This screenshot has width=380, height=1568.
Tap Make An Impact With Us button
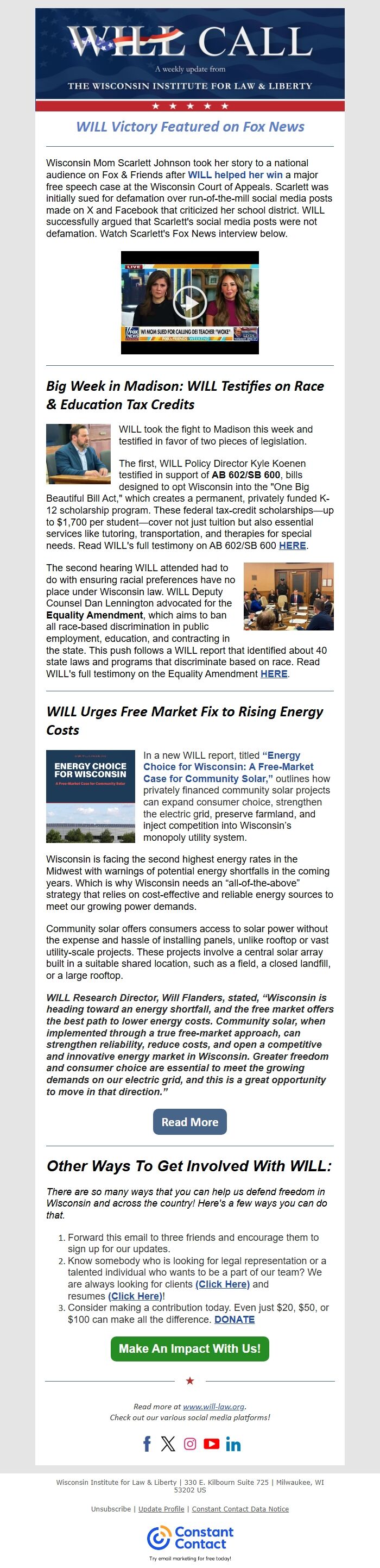[x=189, y=1348]
